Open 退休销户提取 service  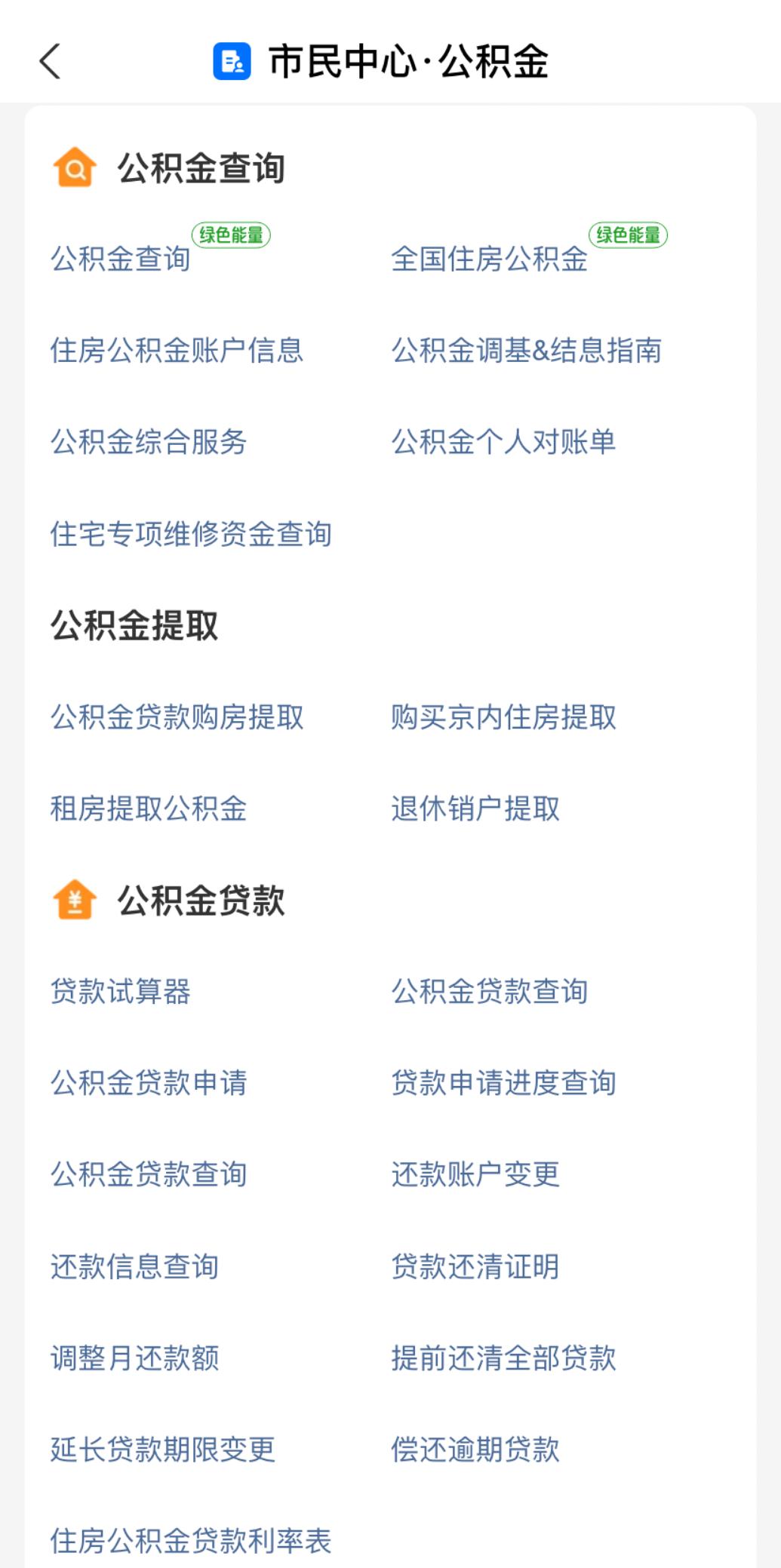pyautogui.click(x=475, y=810)
